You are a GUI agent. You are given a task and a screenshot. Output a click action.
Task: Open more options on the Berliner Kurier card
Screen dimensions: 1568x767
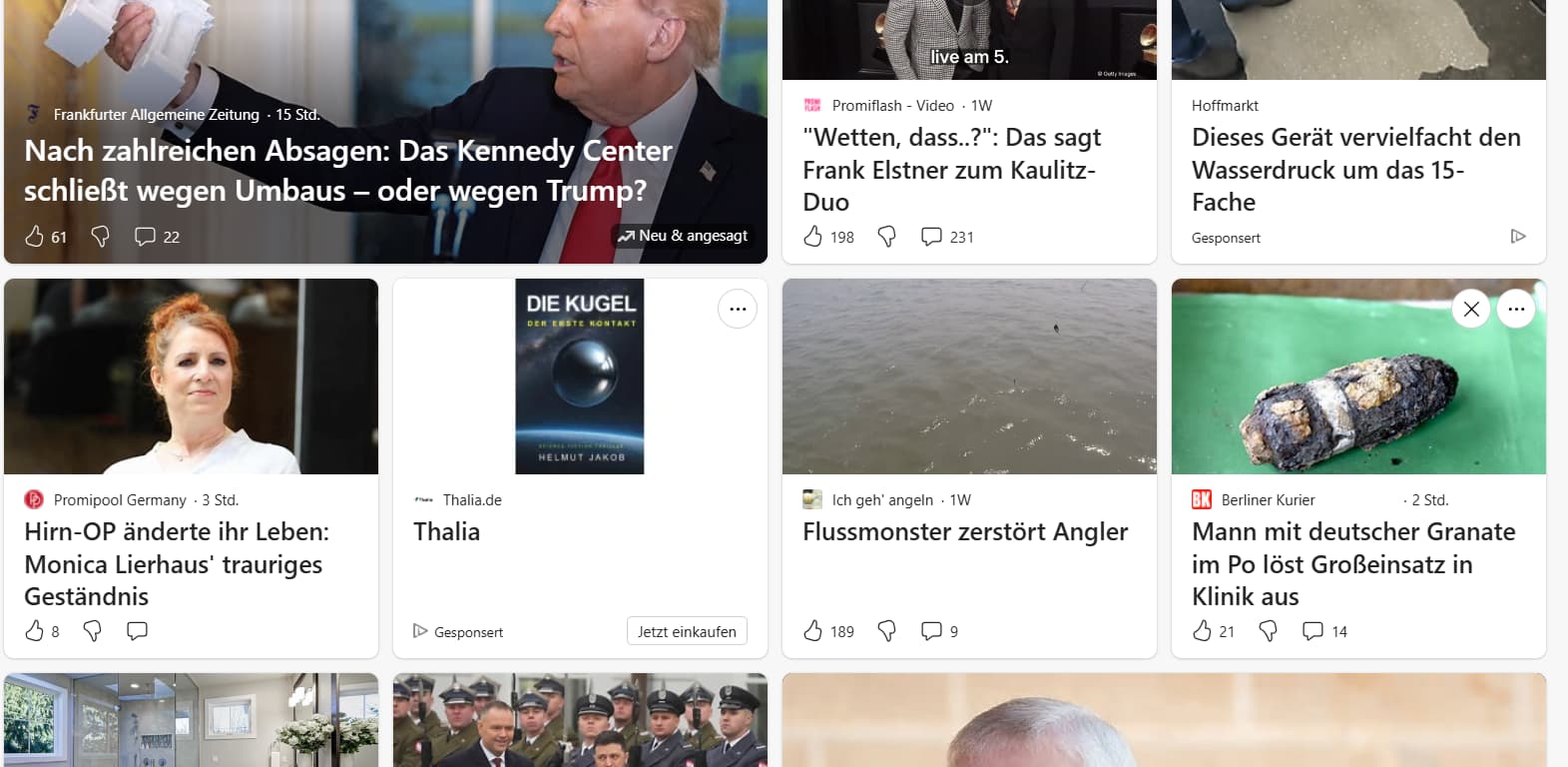coord(1516,310)
